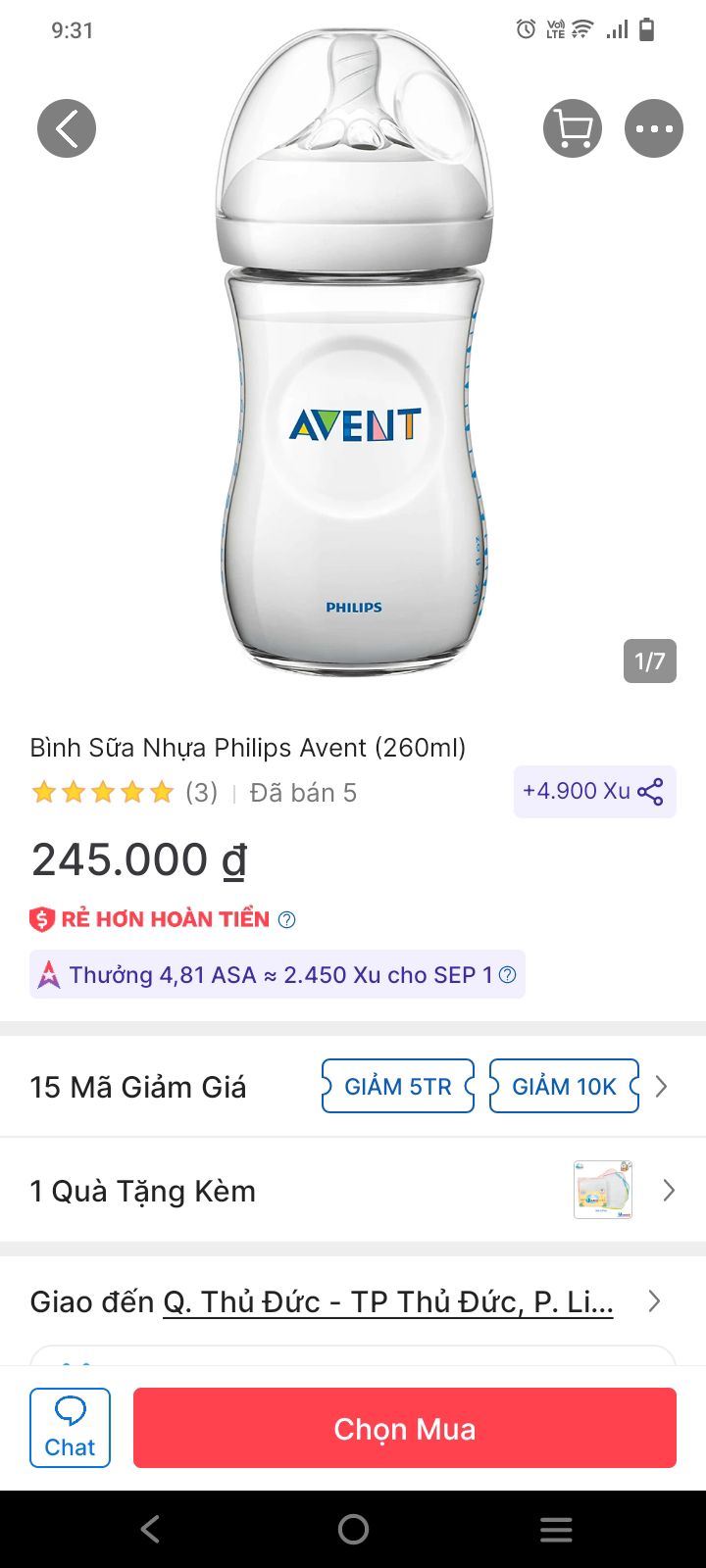Expand the 15 Mã Giảm Giá list
This screenshot has width=706, height=1568.
pos(661,1086)
